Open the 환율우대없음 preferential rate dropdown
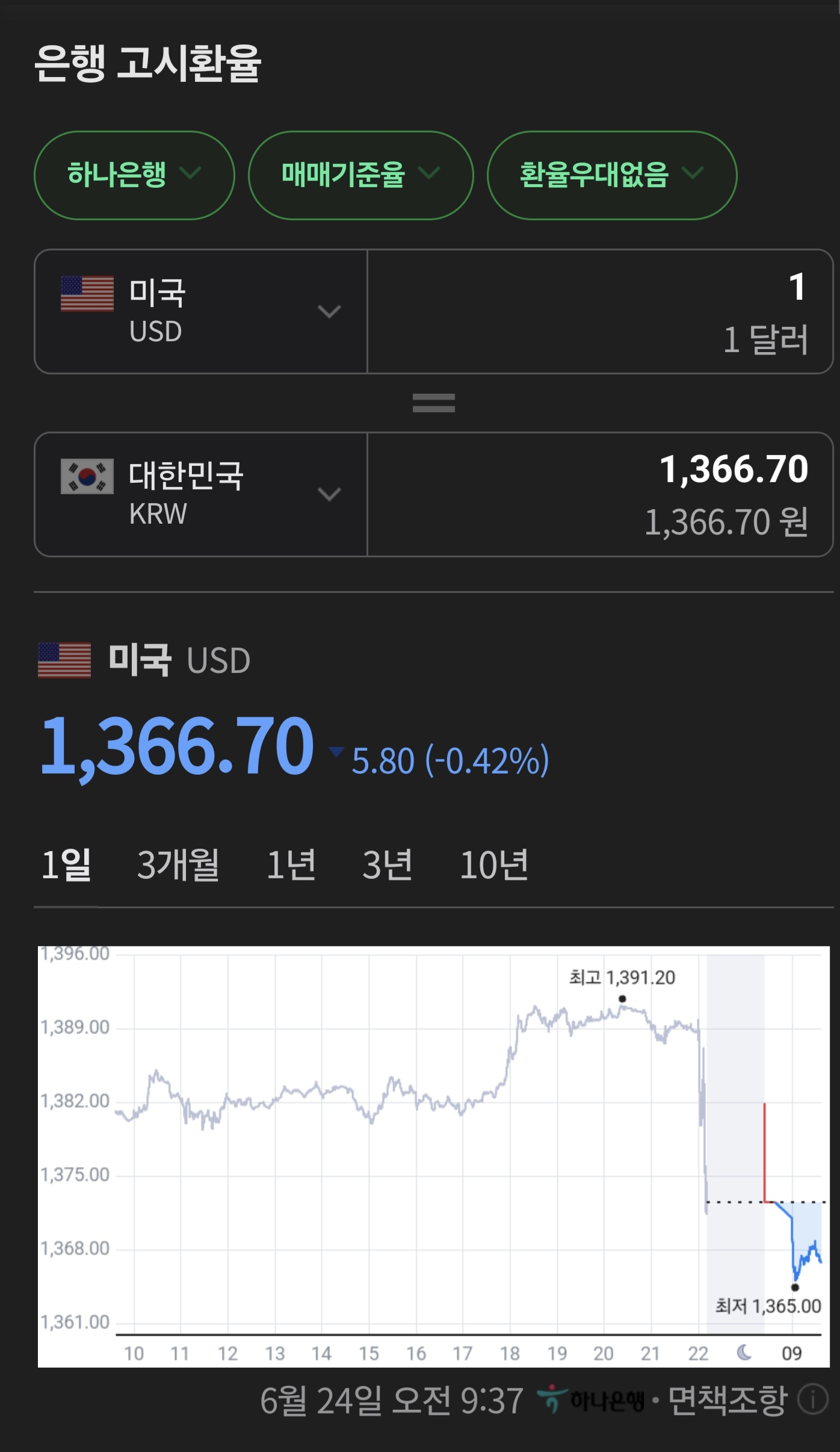Image resolution: width=840 pixels, height=1452 pixels. coord(611,175)
